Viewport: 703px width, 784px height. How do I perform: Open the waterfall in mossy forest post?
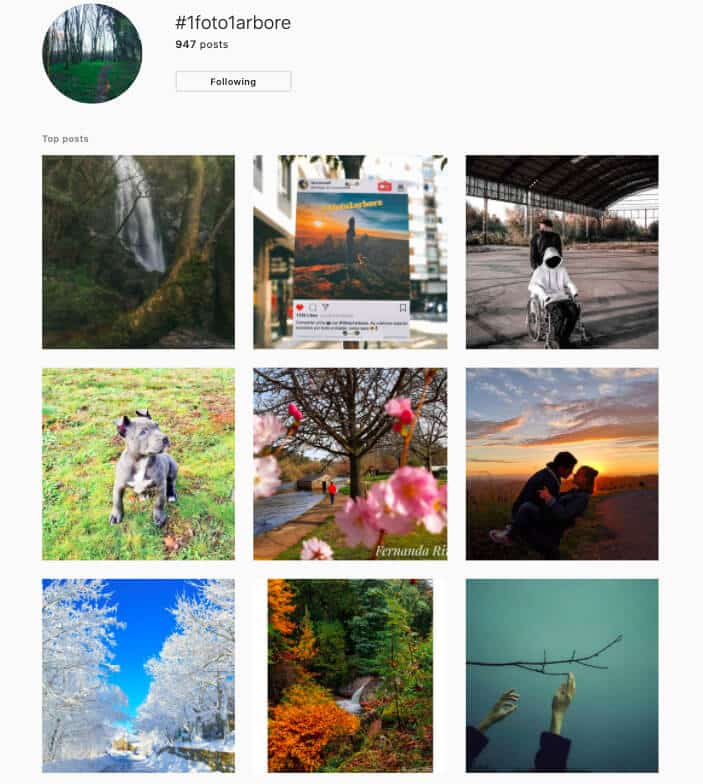(x=138, y=252)
